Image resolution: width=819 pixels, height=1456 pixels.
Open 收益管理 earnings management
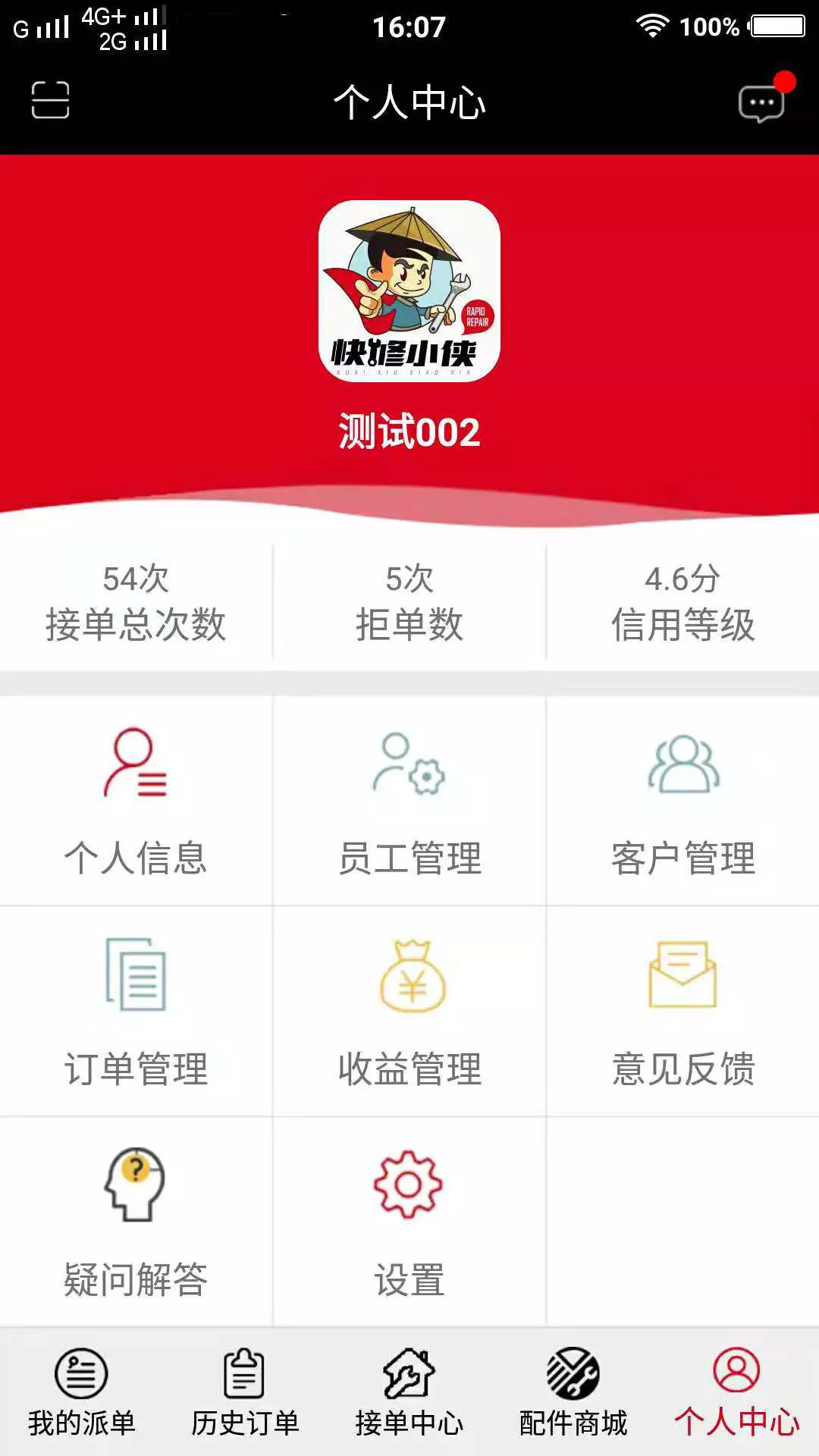click(x=409, y=1012)
